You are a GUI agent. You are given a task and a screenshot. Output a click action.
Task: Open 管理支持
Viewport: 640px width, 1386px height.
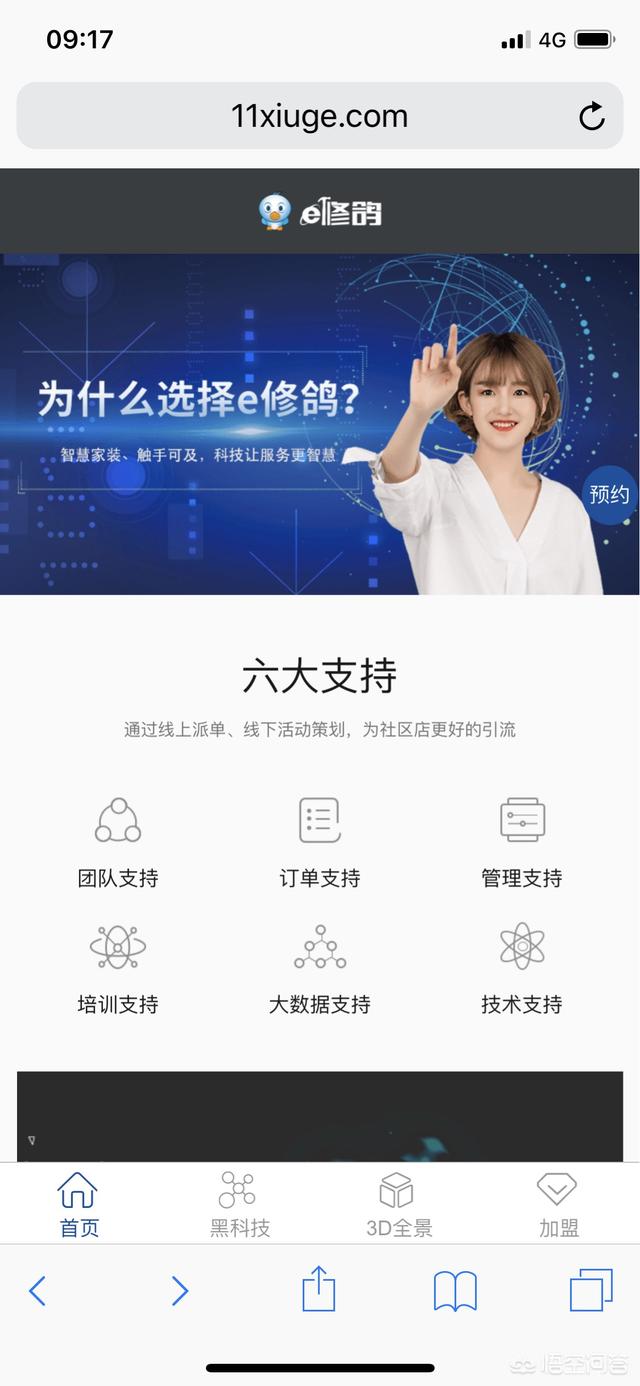[x=522, y=842]
